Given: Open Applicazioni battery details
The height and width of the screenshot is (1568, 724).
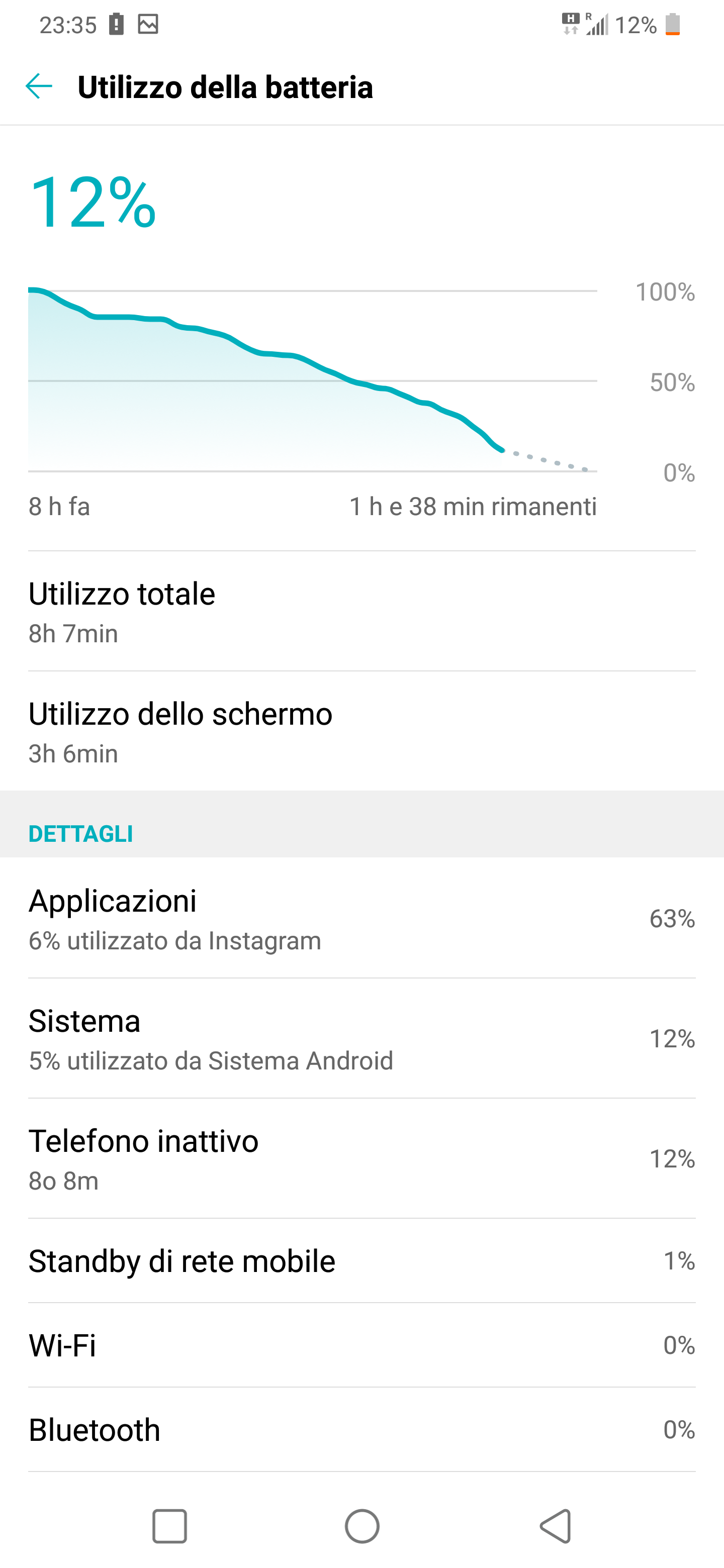Looking at the screenshot, I should click(x=361, y=918).
